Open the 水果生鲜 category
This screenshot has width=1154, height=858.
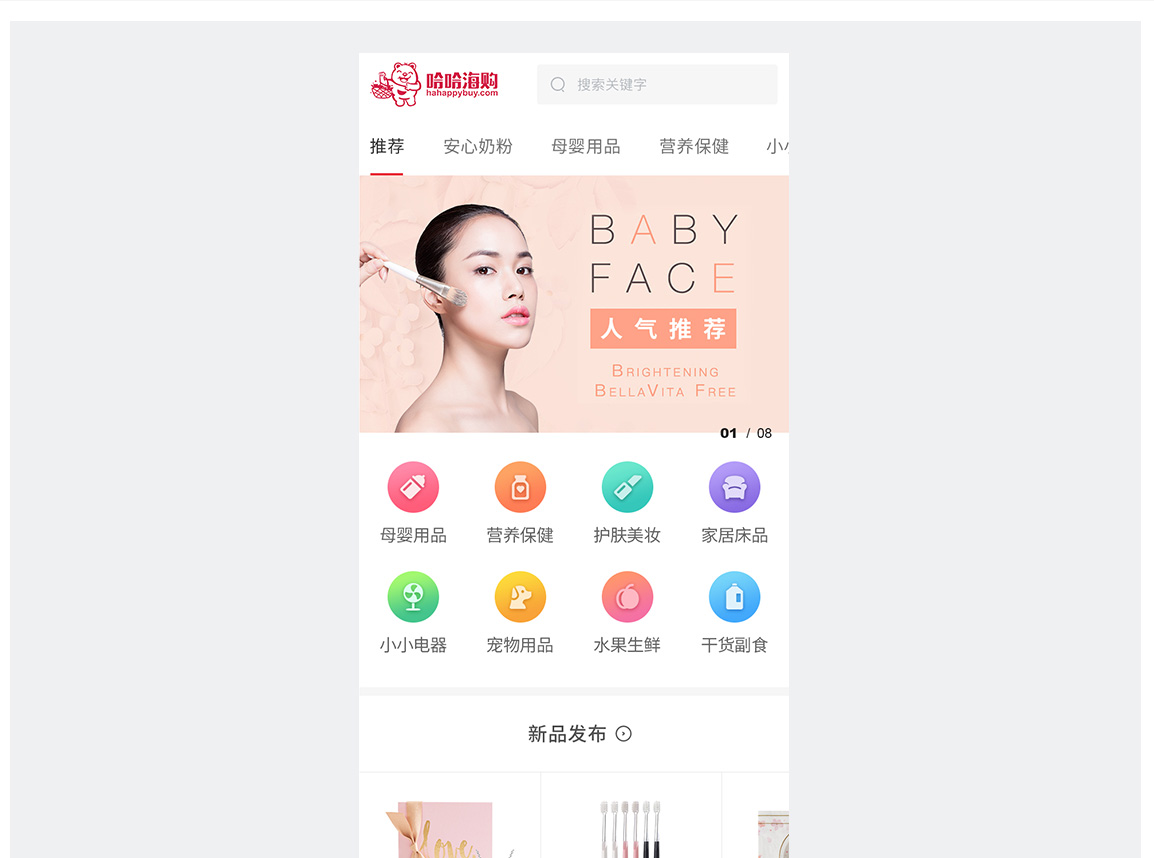click(627, 598)
